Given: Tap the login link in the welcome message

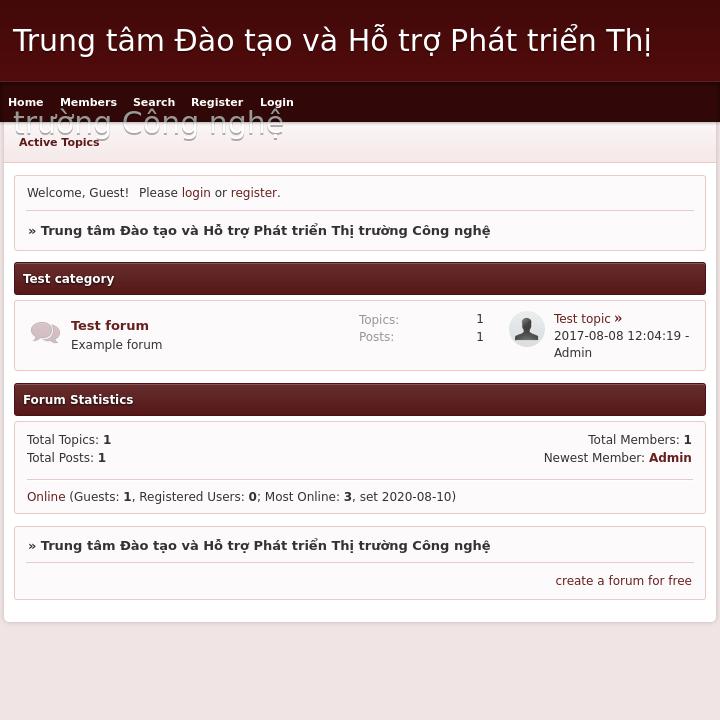Looking at the screenshot, I should coord(196,193).
